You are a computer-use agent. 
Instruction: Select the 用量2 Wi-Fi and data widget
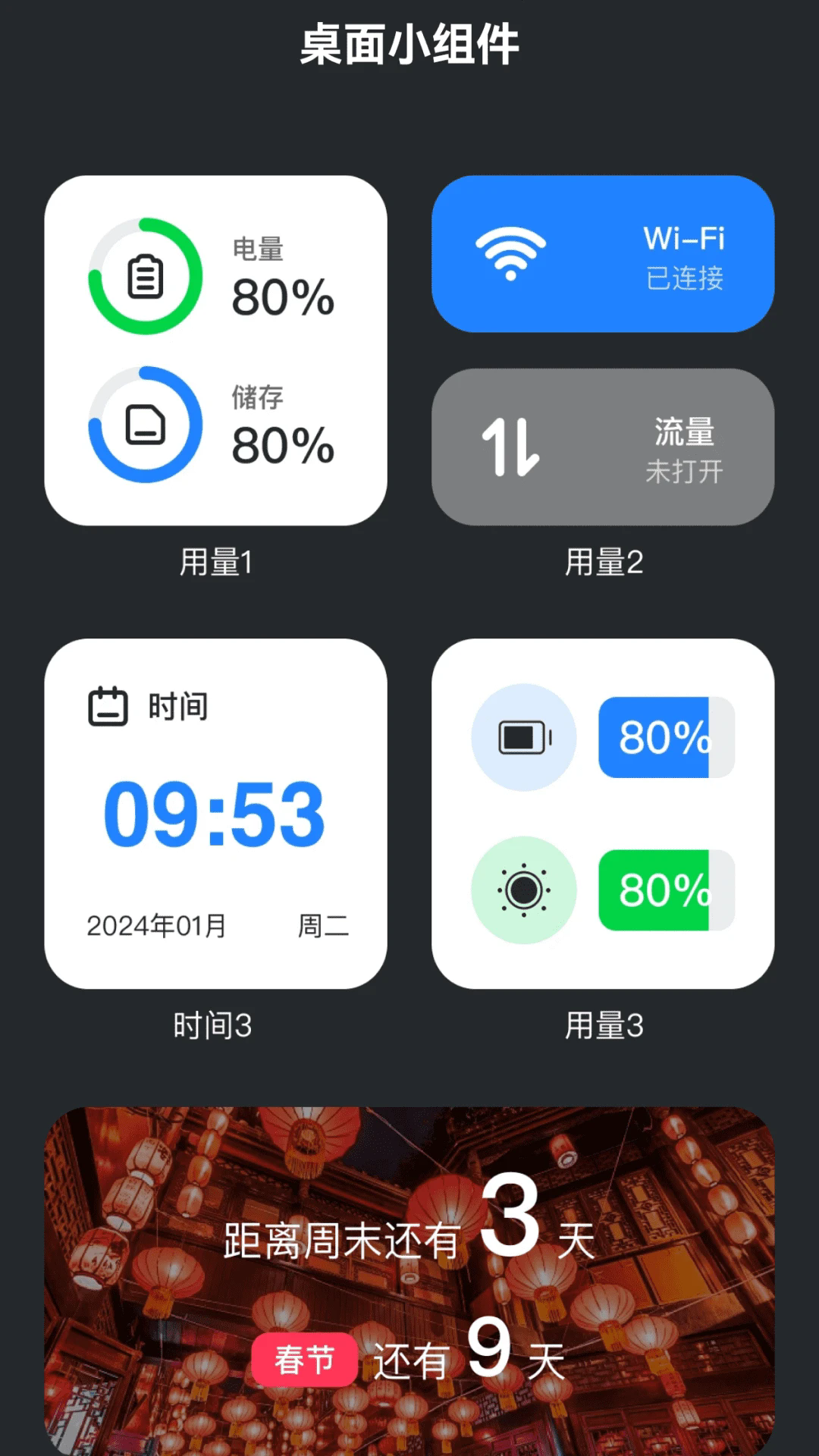pos(603,350)
